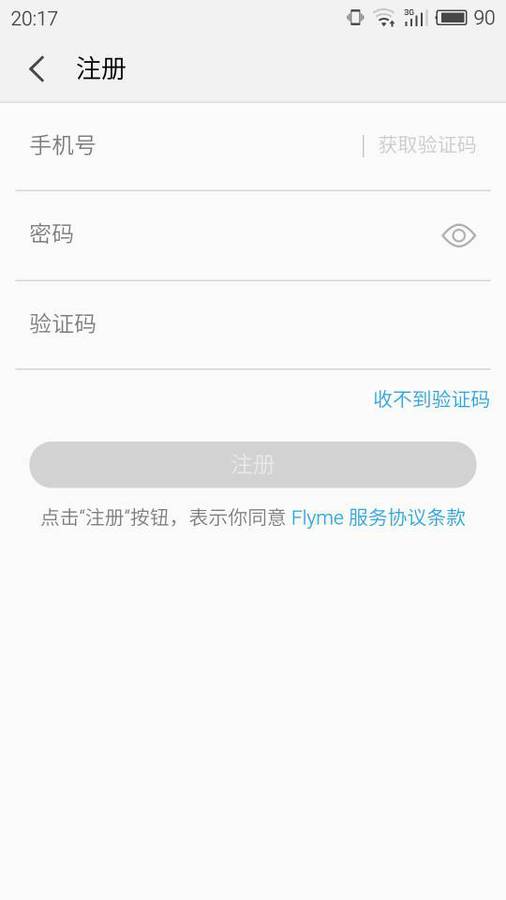Tap the gray 注册 button

click(x=252, y=464)
